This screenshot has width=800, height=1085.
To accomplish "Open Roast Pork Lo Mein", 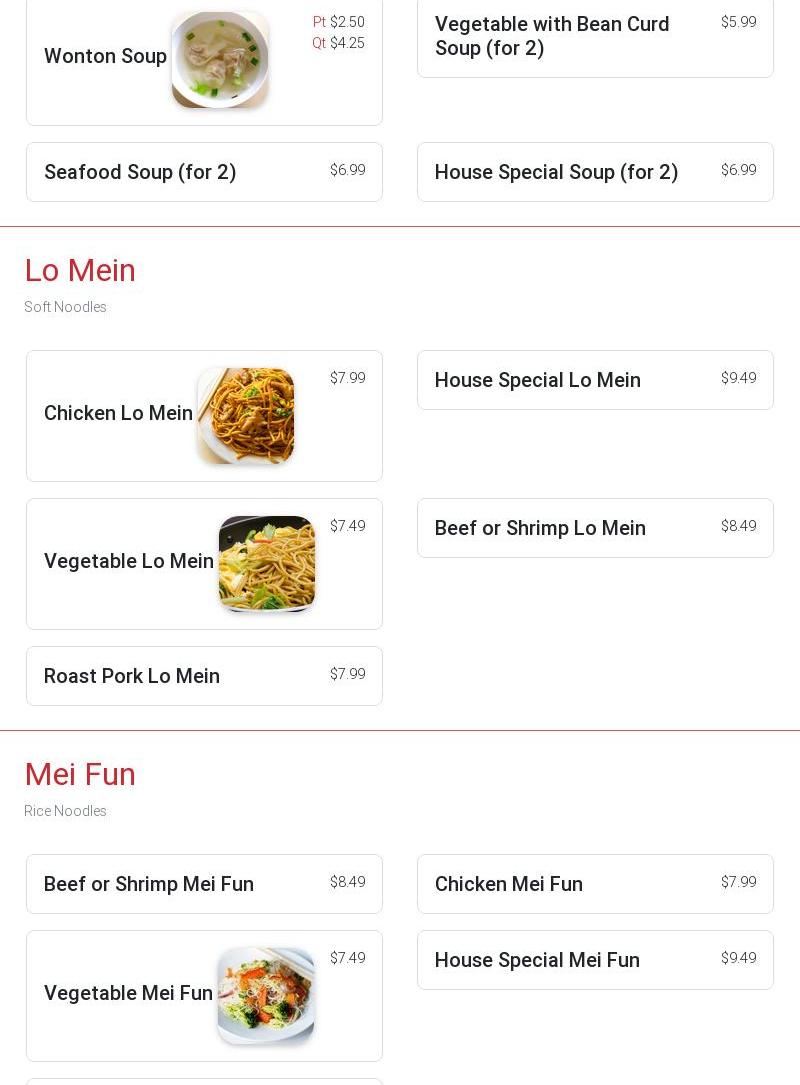I will click(132, 676).
